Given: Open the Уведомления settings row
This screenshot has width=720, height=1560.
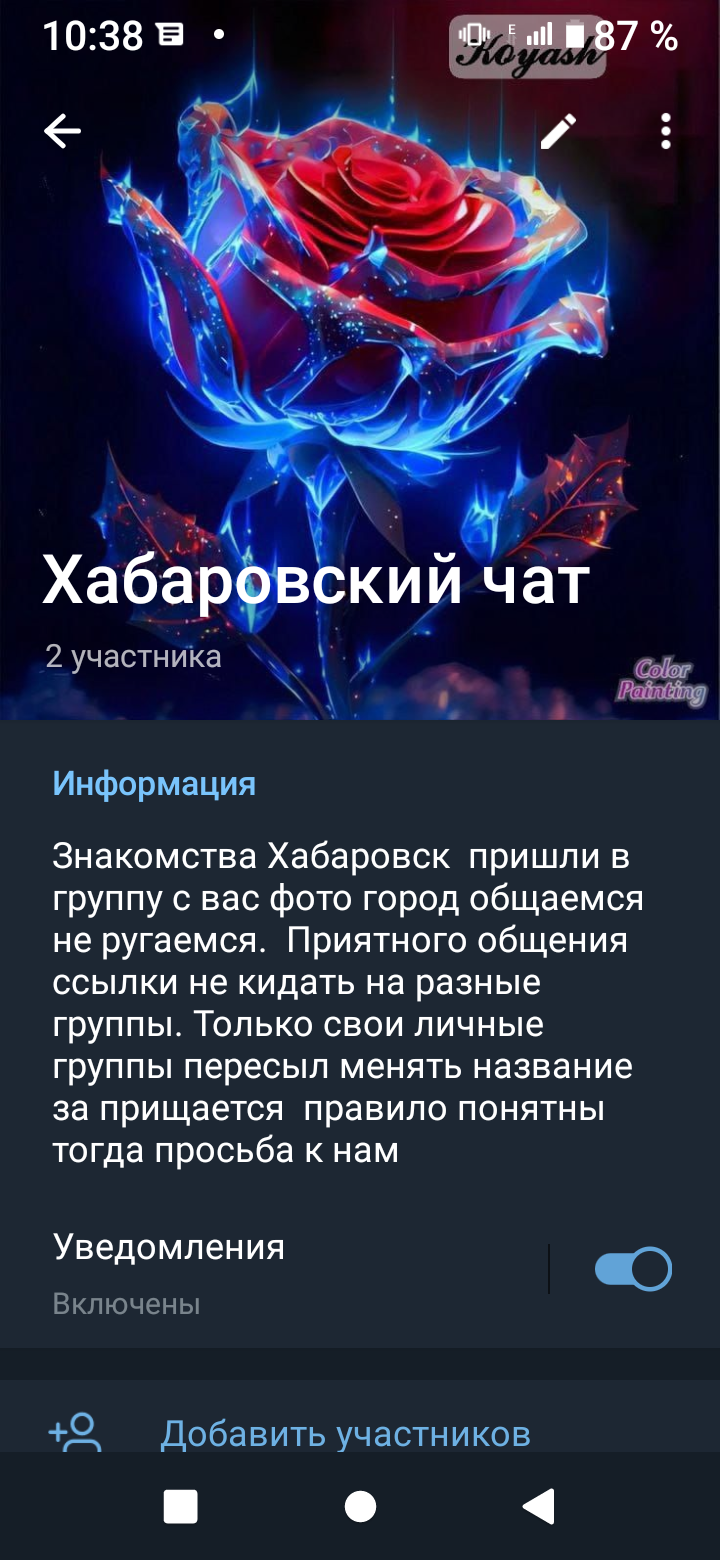Looking at the screenshot, I should pyautogui.click(x=290, y=1272).
